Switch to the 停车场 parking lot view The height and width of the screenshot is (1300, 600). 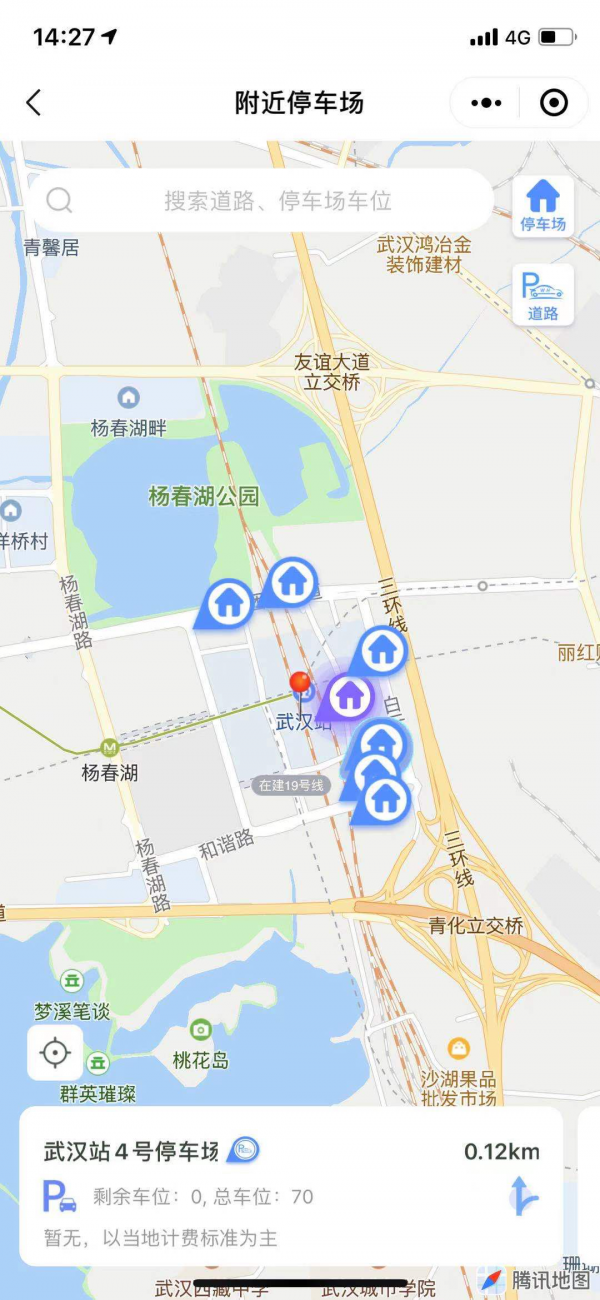pyautogui.click(x=543, y=205)
